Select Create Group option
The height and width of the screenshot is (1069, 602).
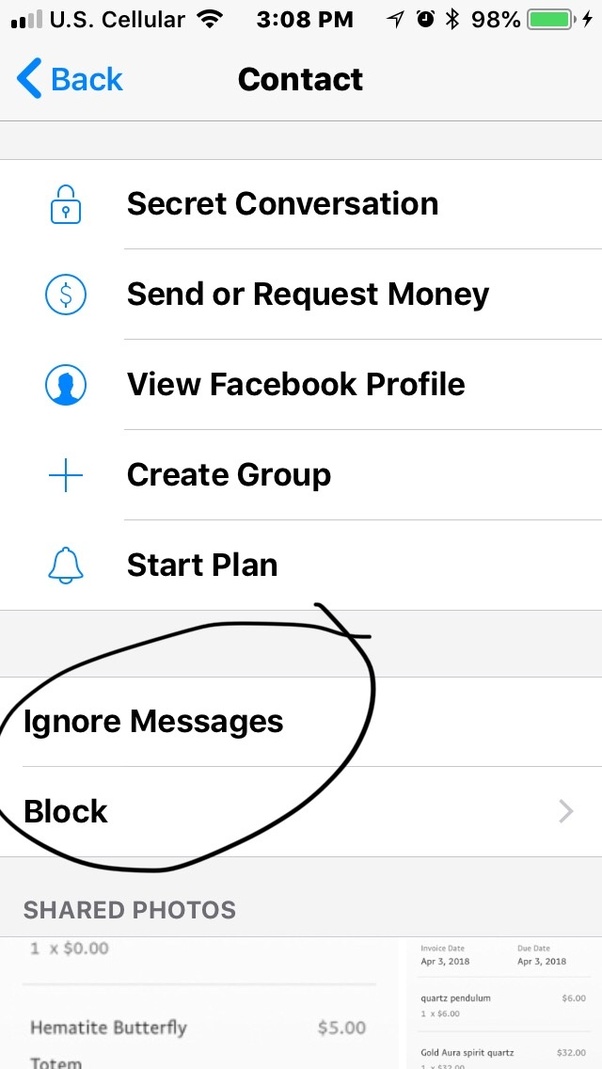(228, 475)
